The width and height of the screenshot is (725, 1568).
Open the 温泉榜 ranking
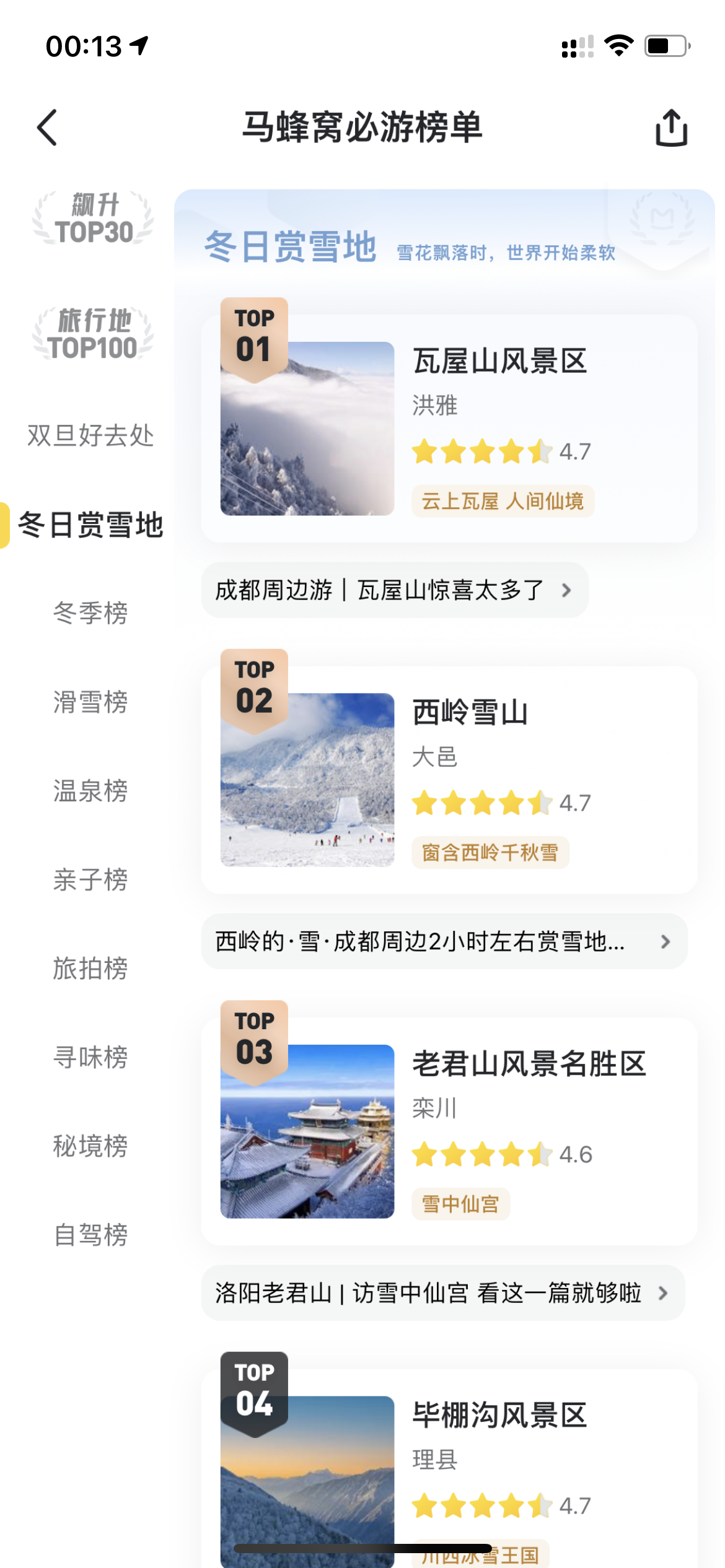click(90, 791)
